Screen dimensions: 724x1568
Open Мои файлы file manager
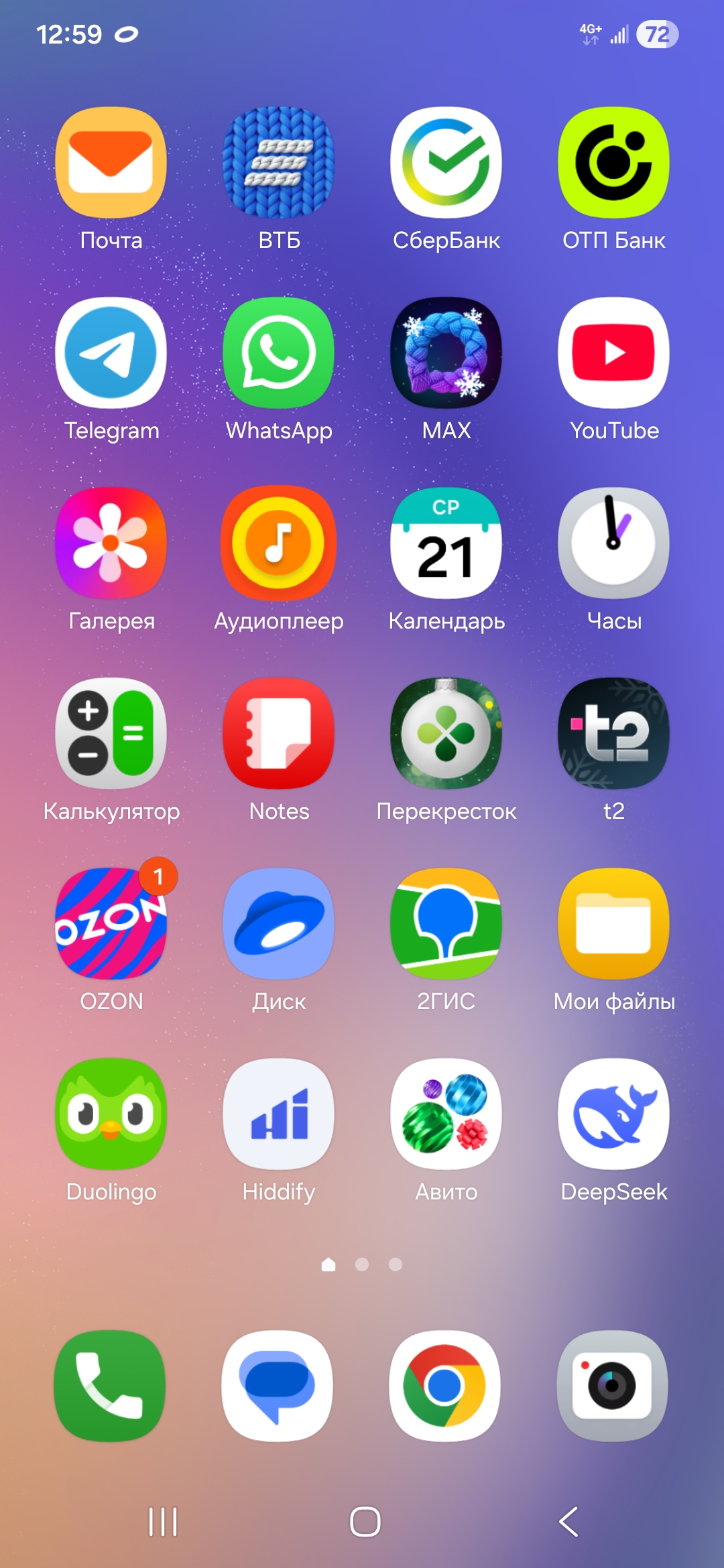pyautogui.click(x=614, y=924)
